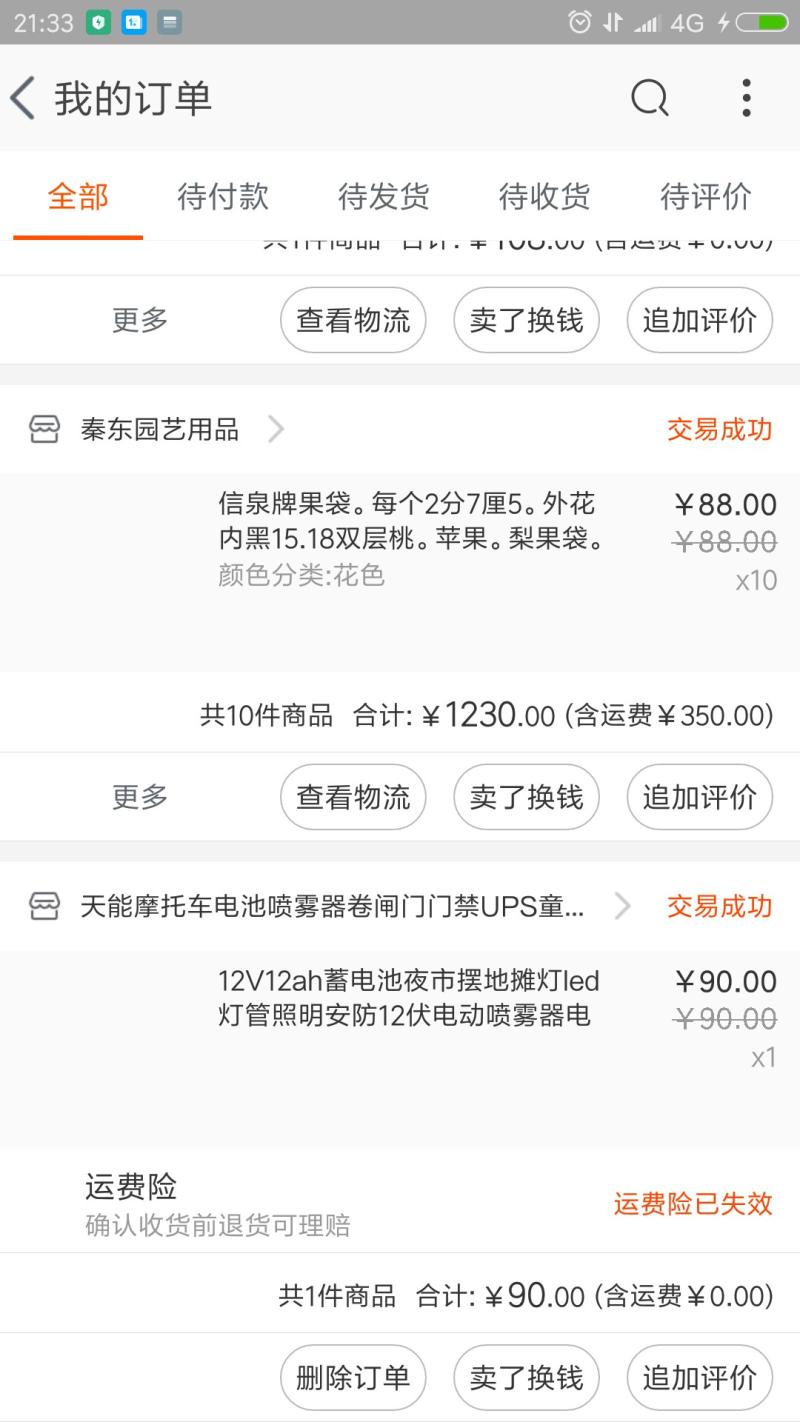Tap 追加评价 for the 蓄电池 order
The width and height of the screenshot is (800, 1422).
point(700,1377)
